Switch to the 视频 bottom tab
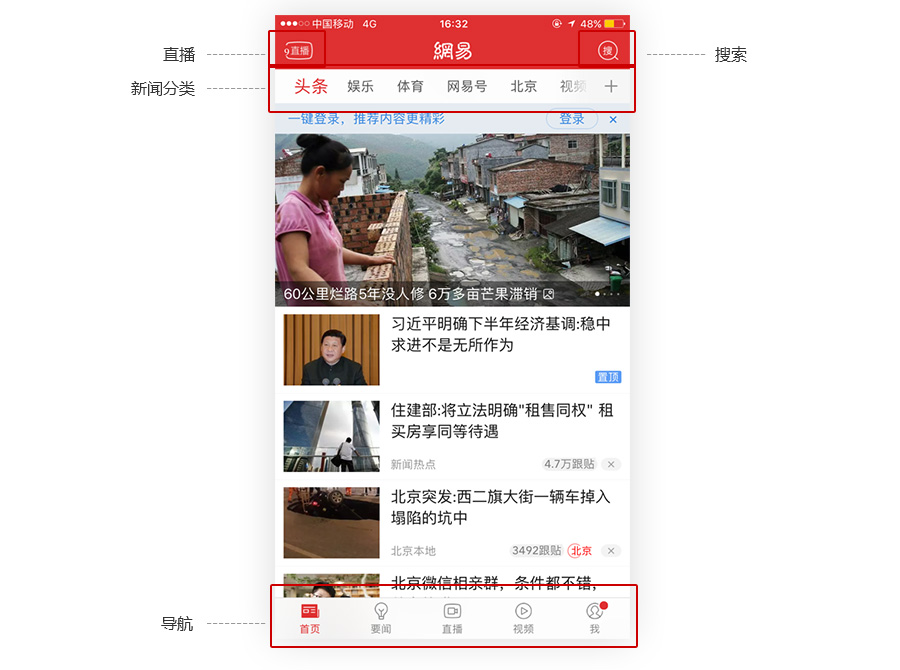Image resolution: width=900 pixels, height=670 pixels. click(x=523, y=618)
